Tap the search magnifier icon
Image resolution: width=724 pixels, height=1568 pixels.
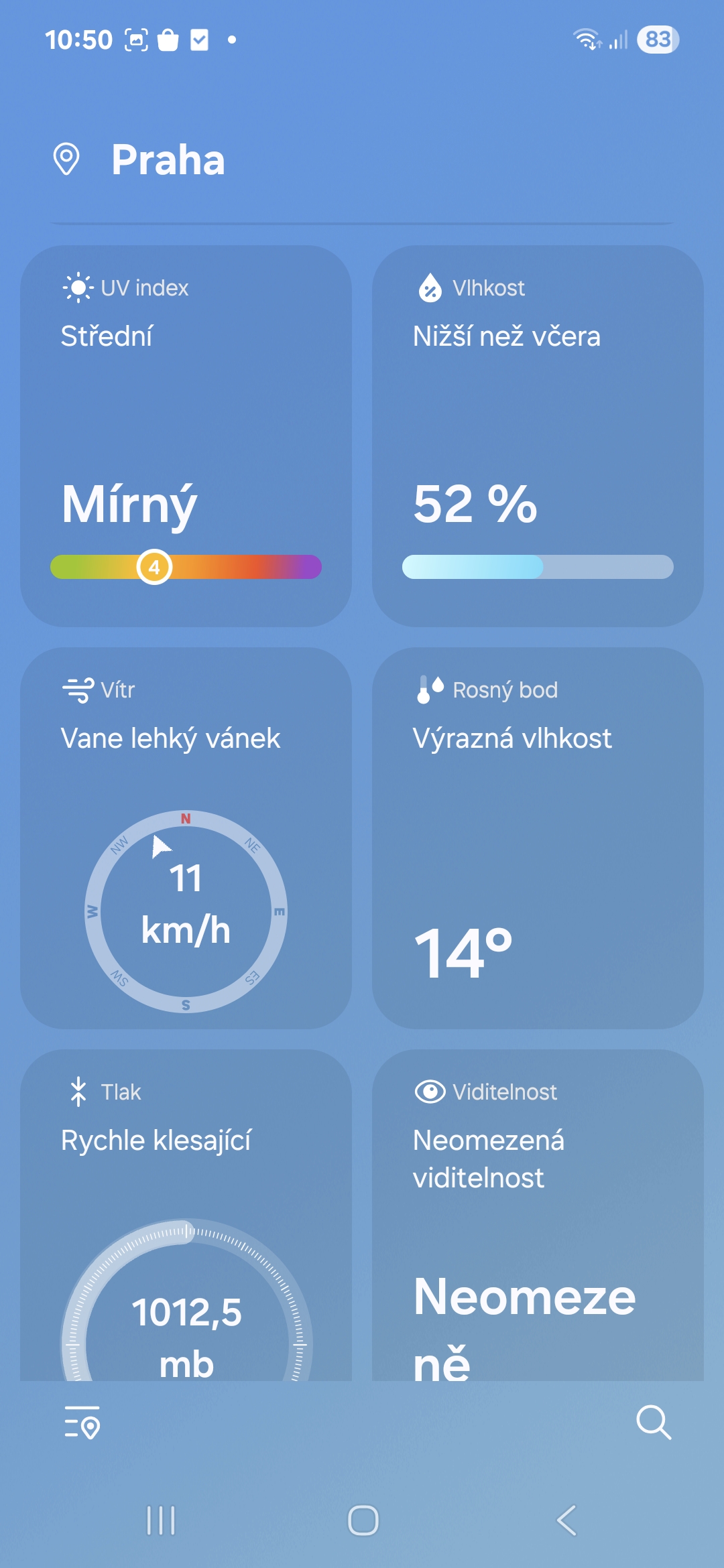point(654,1422)
